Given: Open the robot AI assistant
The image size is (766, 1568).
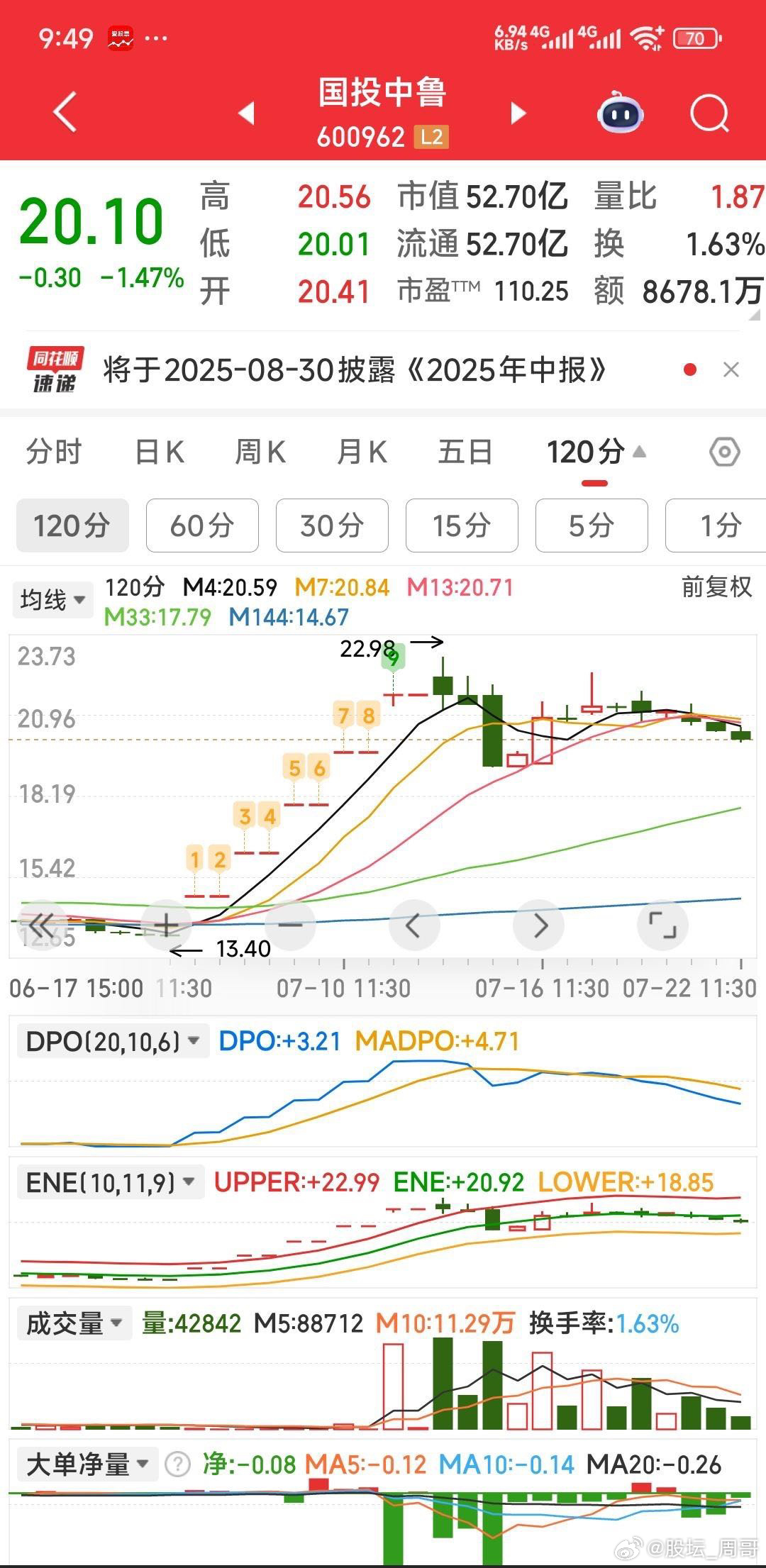Looking at the screenshot, I should pos(619,113).
